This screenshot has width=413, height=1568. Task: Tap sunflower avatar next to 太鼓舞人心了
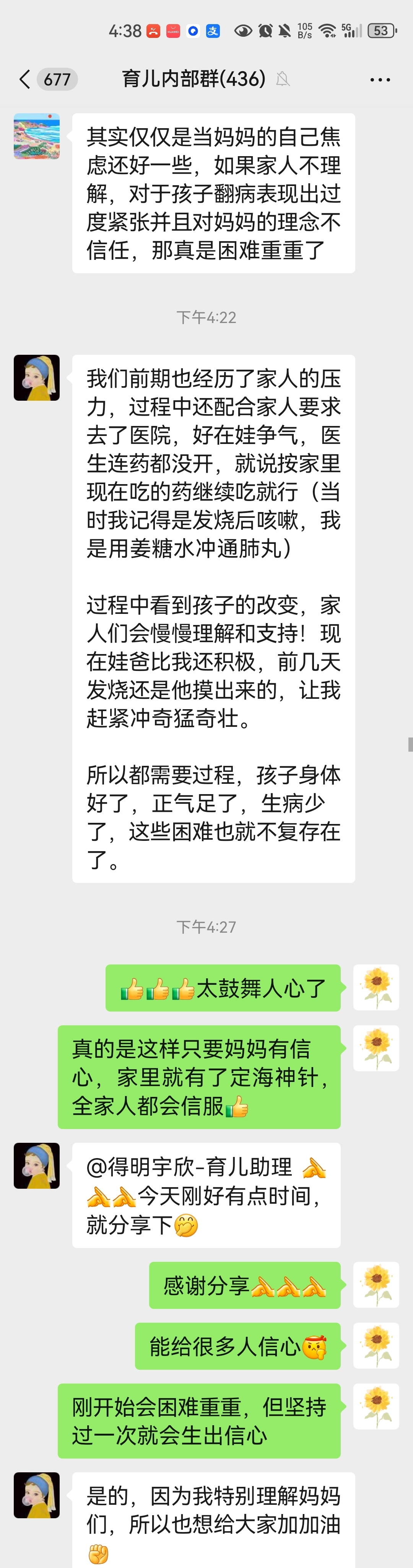pos(377,987)
